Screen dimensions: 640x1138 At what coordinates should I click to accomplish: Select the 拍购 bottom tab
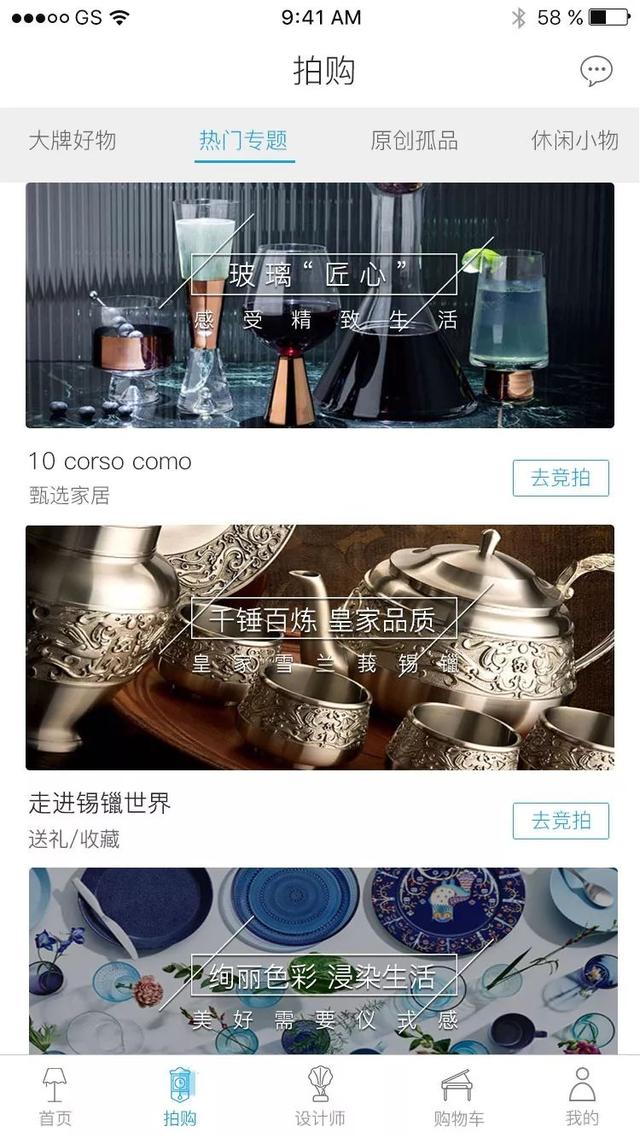(x=180, y=1097)
